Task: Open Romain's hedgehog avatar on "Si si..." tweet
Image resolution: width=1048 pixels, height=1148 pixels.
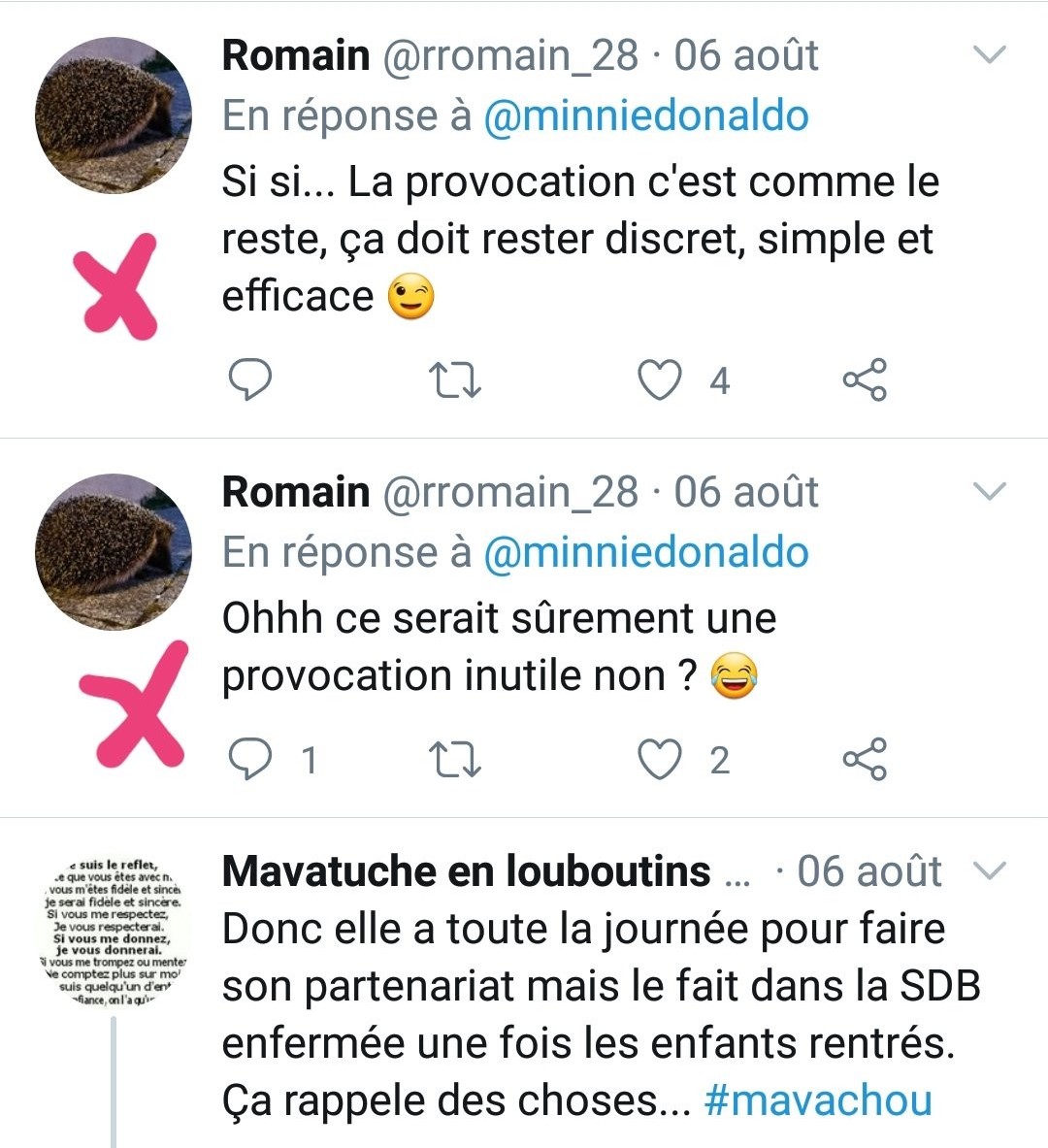Action: [x=114, y=115]
